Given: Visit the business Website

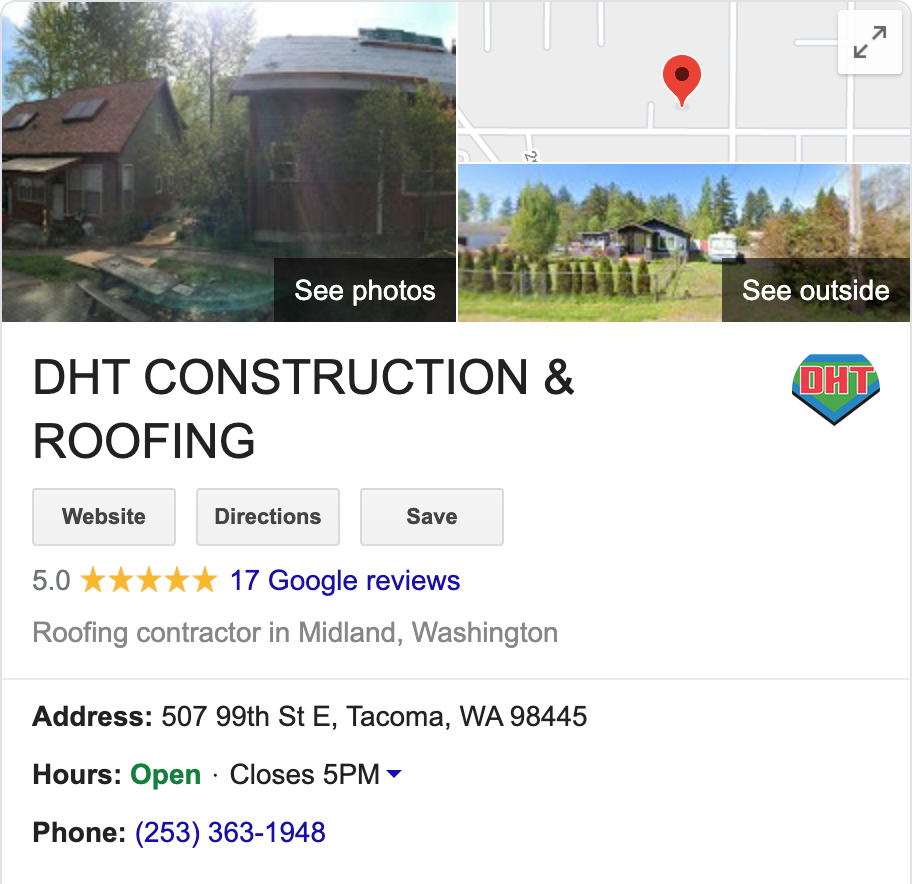Looking at the screenshot, I should [104, 517].
